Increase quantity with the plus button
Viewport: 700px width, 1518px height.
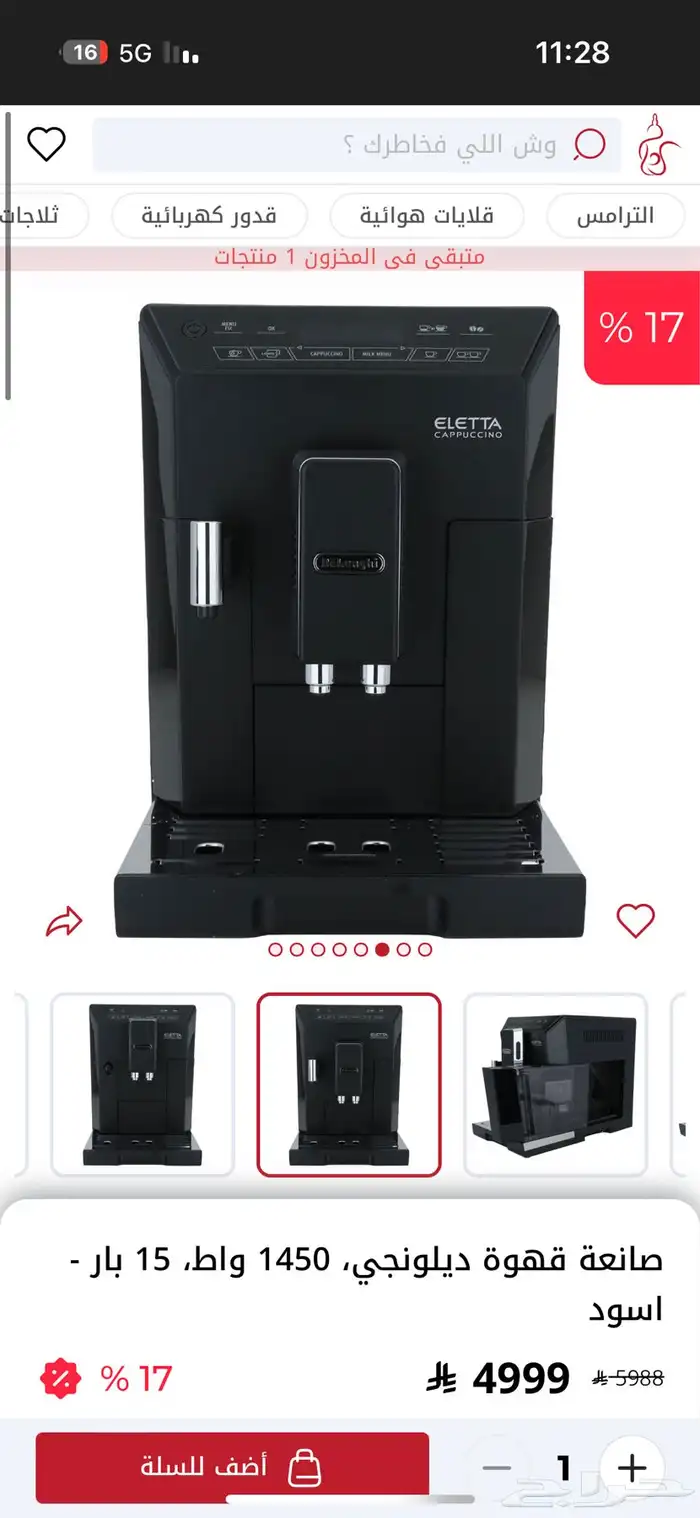pyautogui.click(x=631, y=1468)
